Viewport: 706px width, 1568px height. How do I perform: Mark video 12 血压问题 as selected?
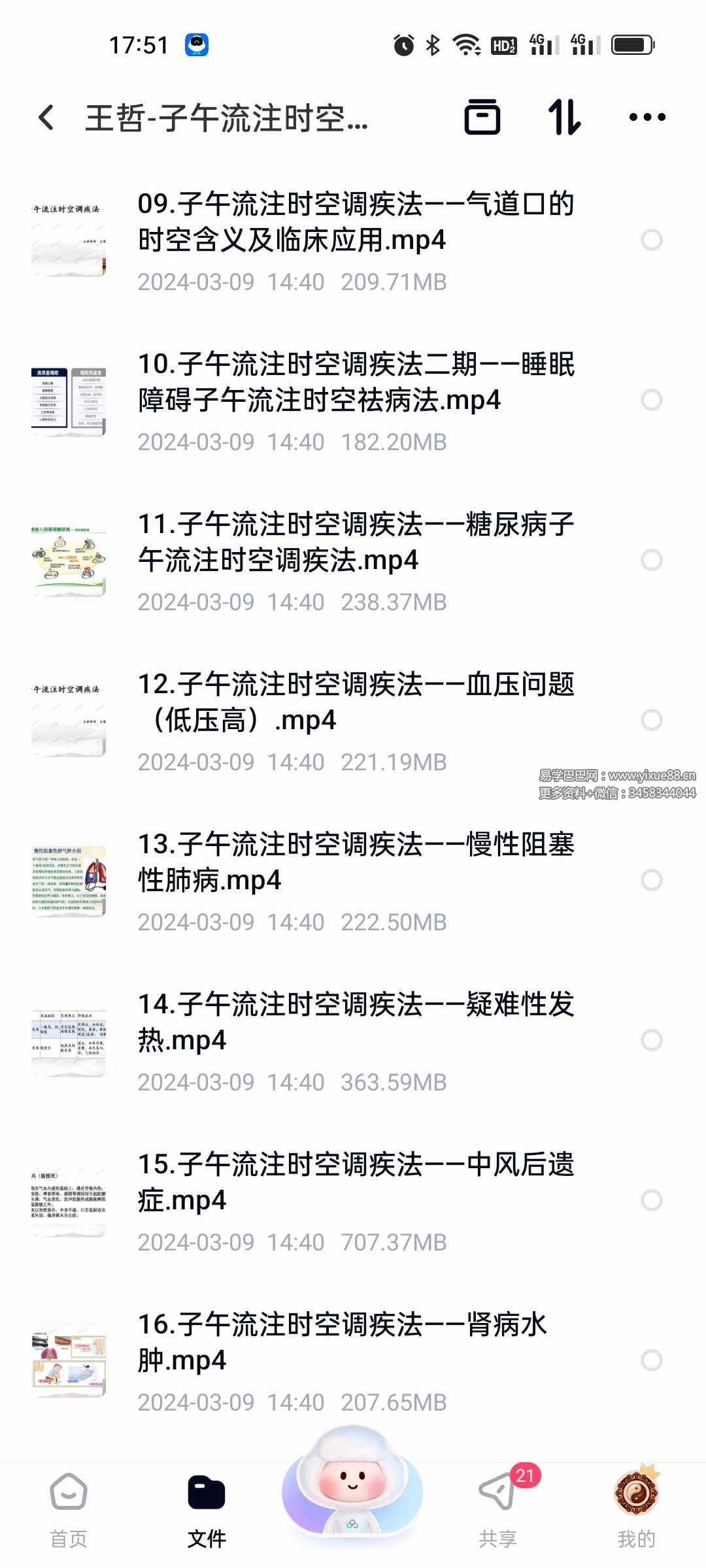tap(651, 720)
